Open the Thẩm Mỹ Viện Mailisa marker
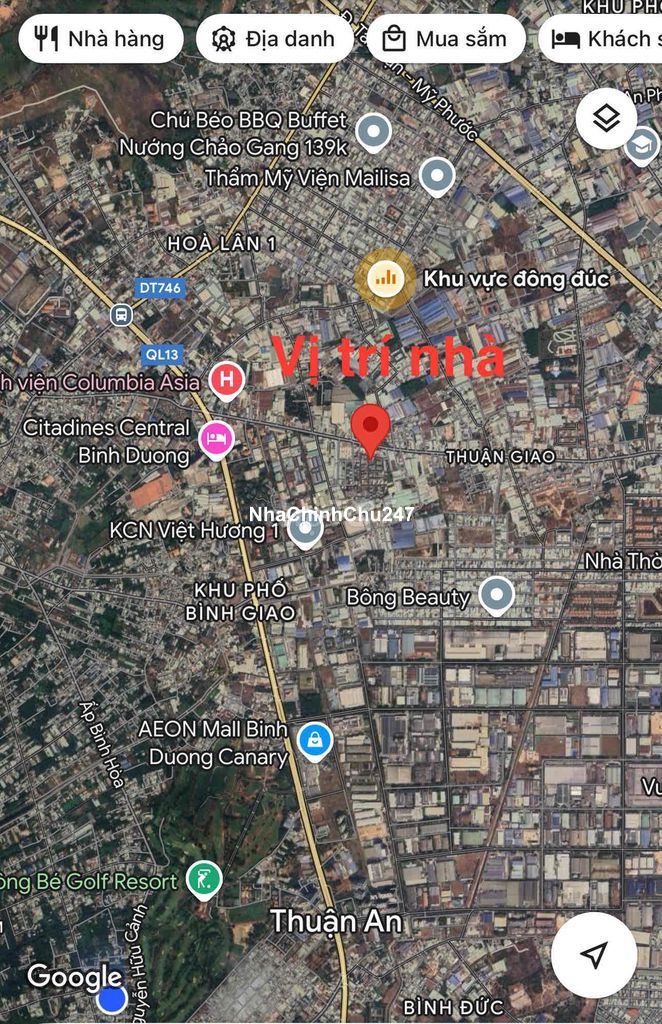662x1024 pixels. click(x=437, y=177)
